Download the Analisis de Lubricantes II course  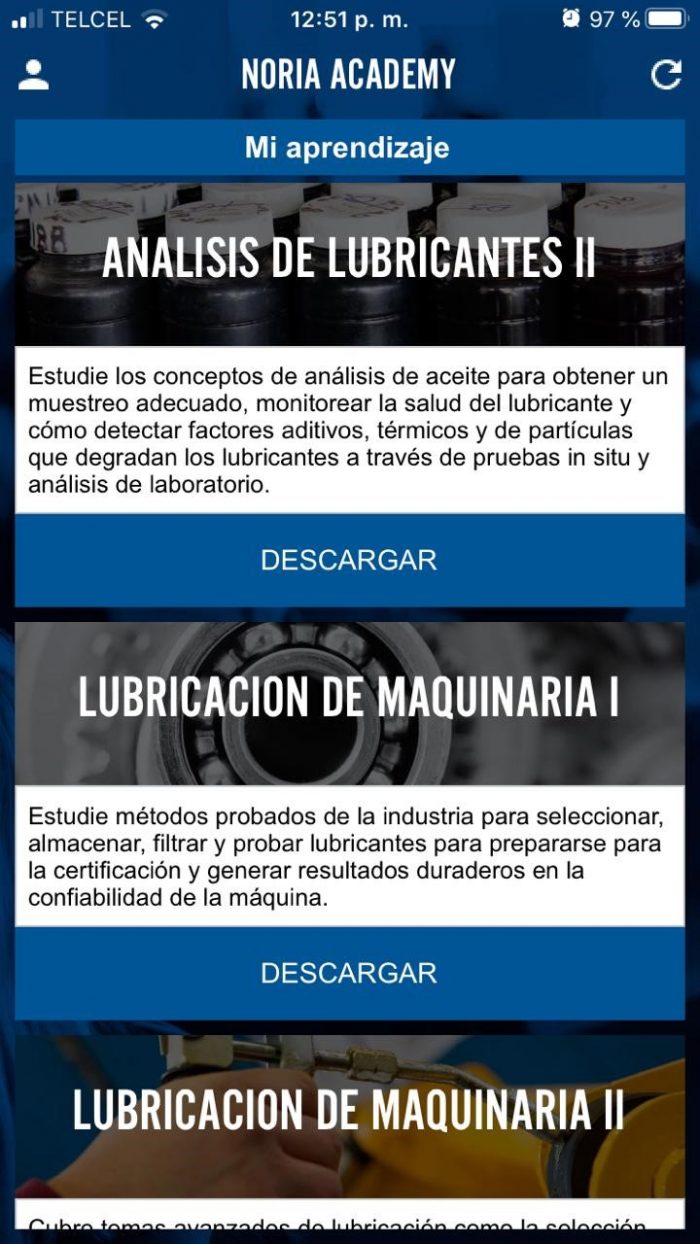click(x=349, y=560)
